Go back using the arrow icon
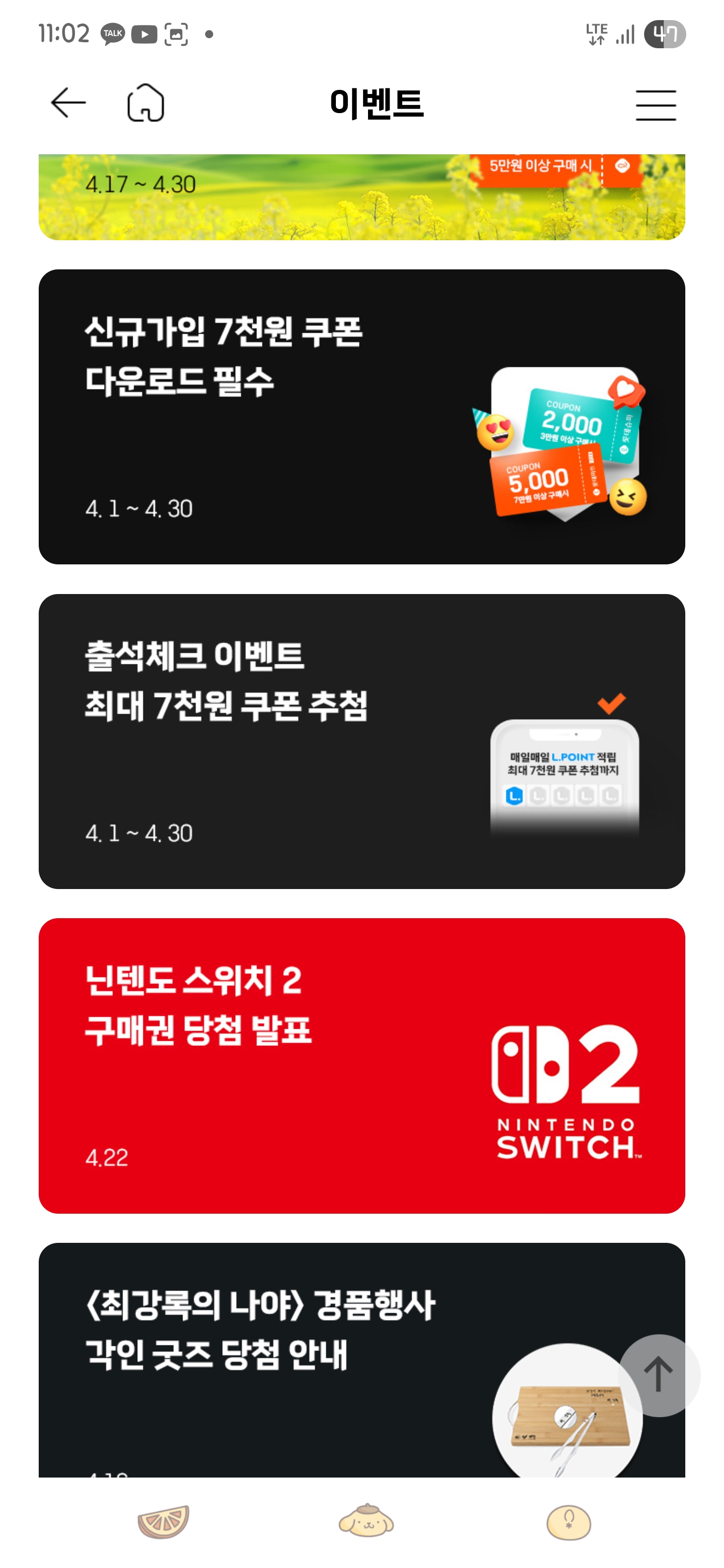 point(68,103)
